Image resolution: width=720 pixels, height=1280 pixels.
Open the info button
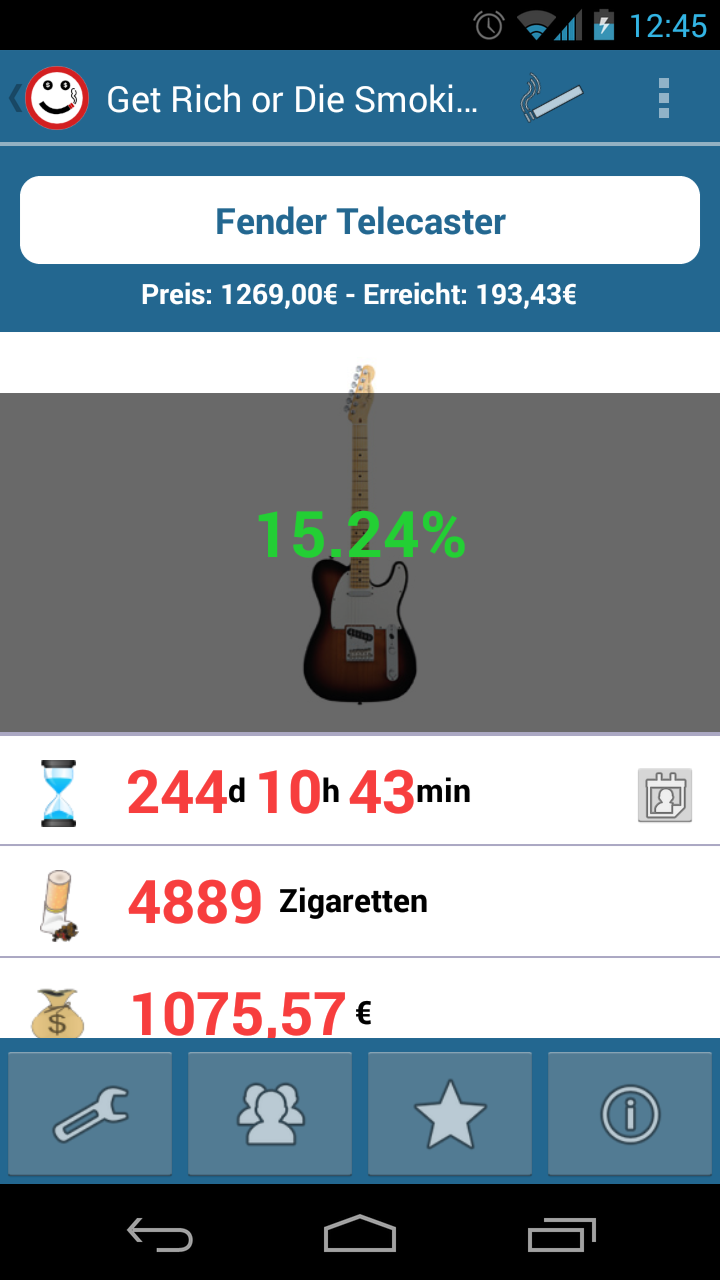click(x=630, y=1113)
